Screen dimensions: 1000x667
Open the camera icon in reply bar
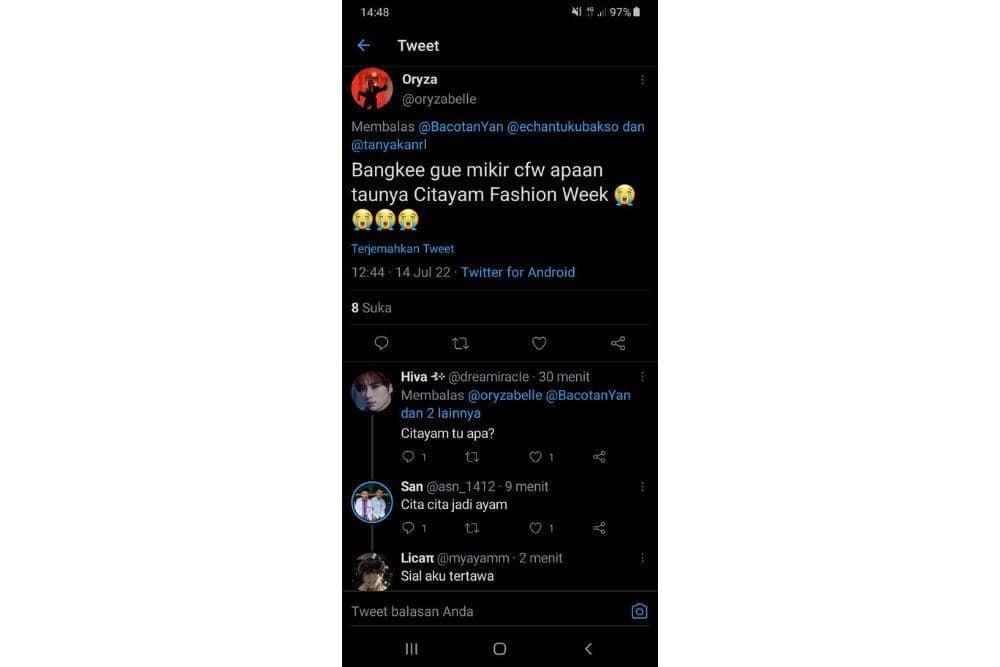(639, 611)
